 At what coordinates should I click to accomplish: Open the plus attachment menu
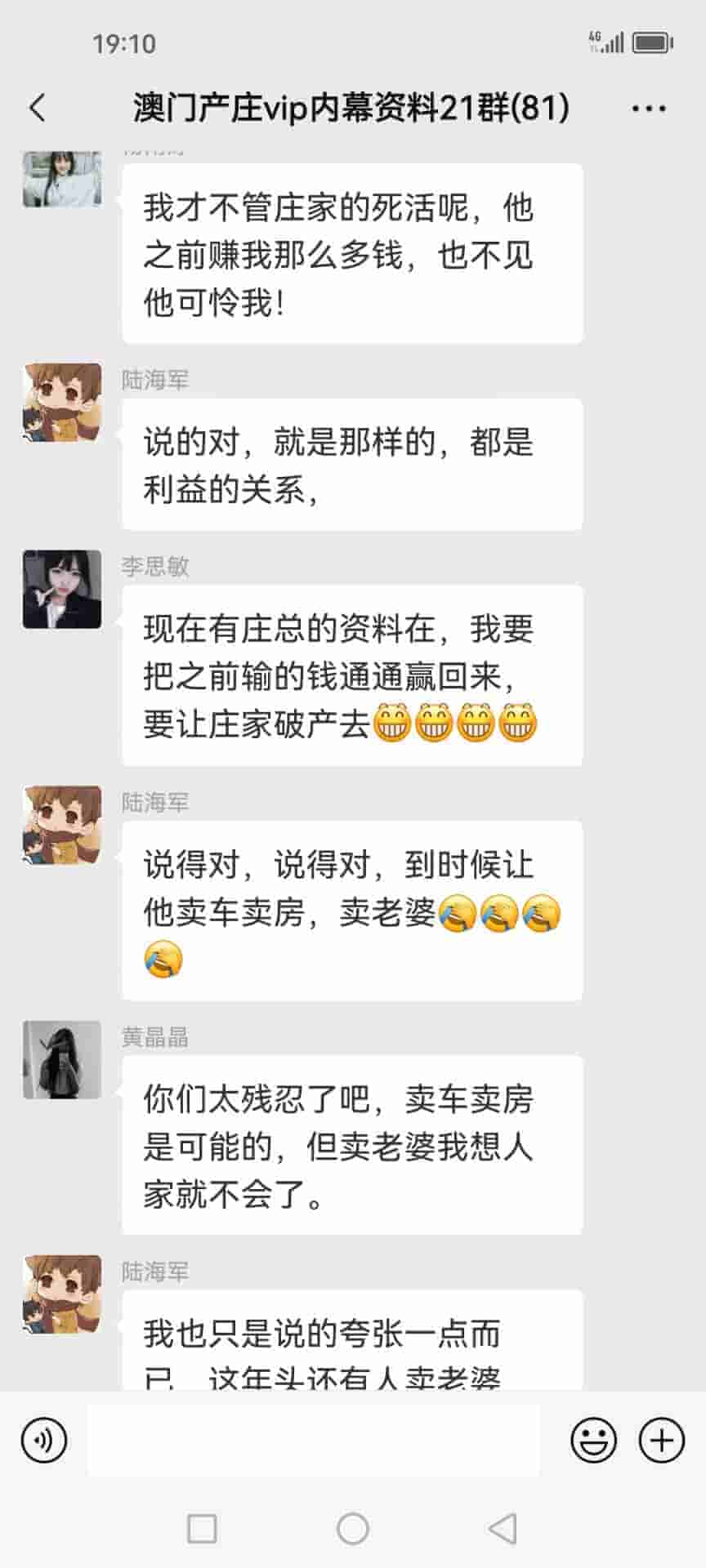click(661, 1440)
